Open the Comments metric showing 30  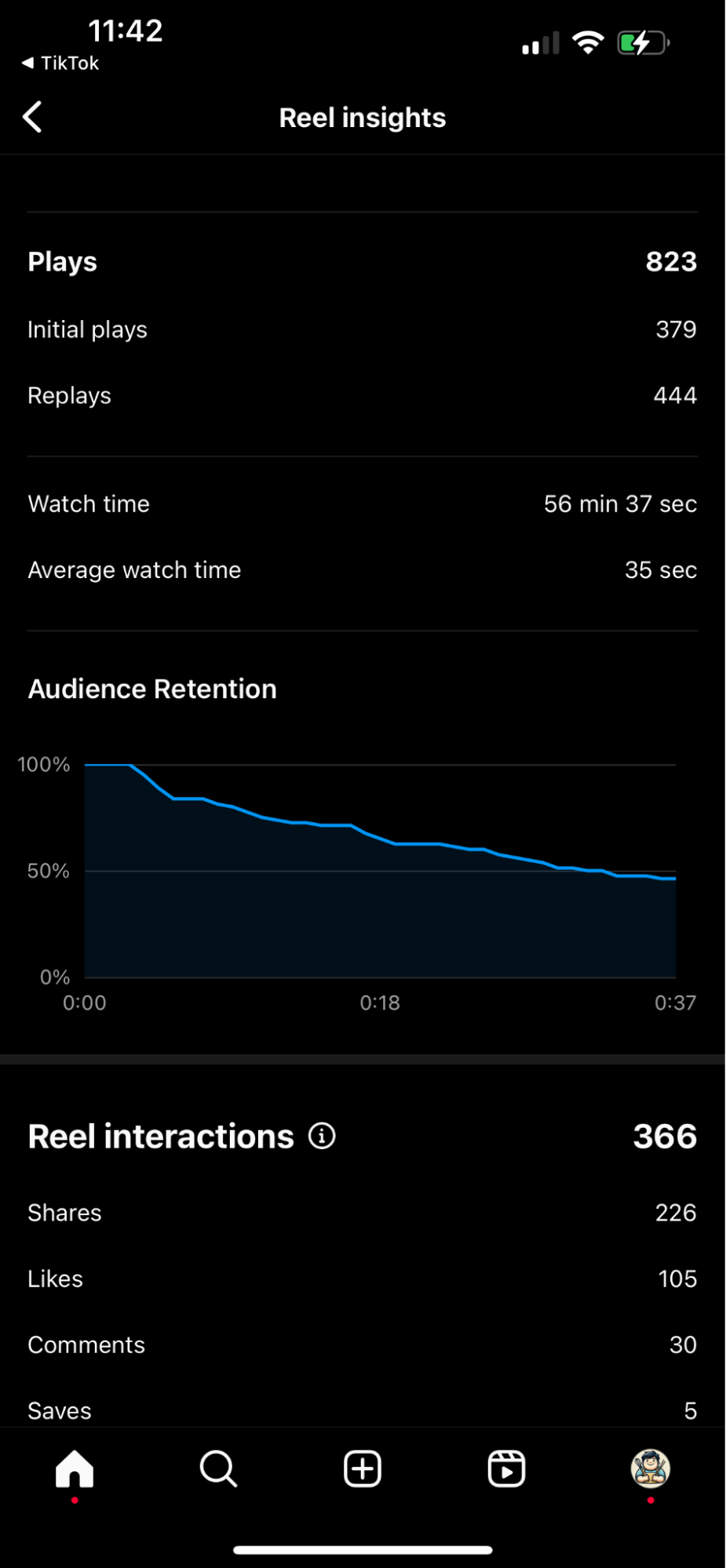point(363,1344)
